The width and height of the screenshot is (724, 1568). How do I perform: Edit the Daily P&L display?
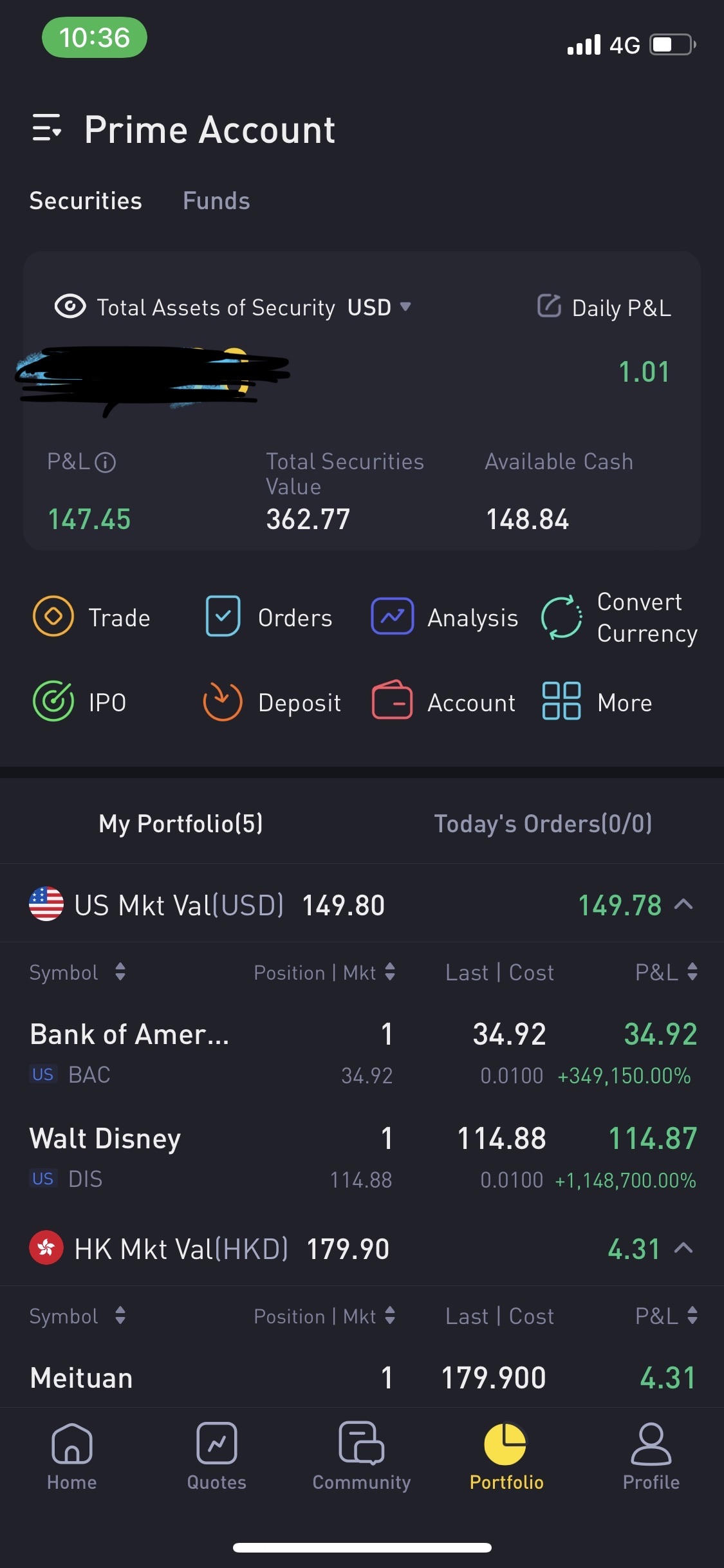point(549,306)
